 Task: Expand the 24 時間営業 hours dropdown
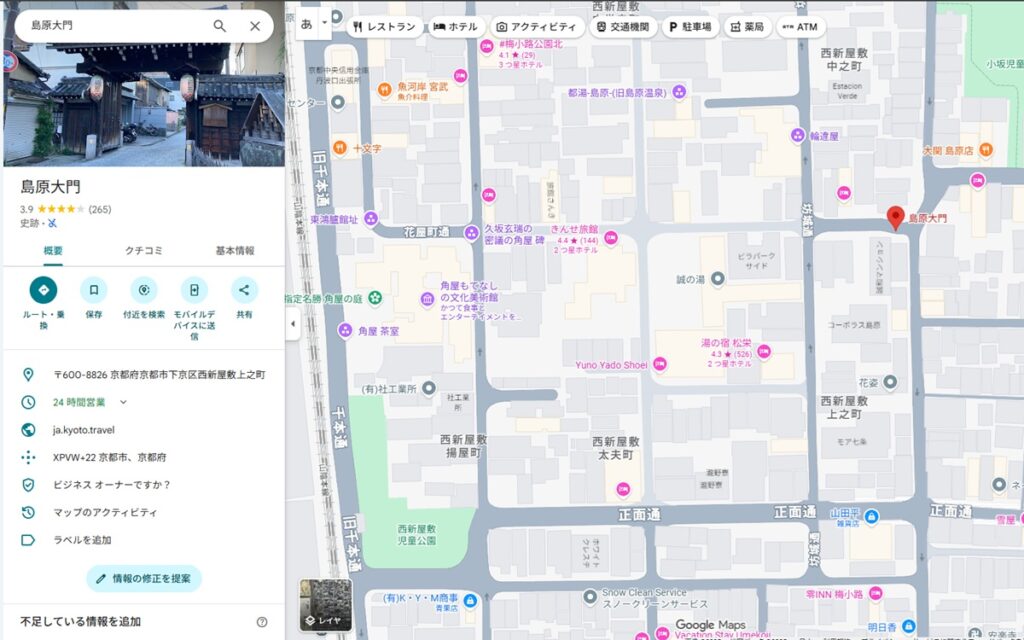pyautogui.click(x=124, y=402)
